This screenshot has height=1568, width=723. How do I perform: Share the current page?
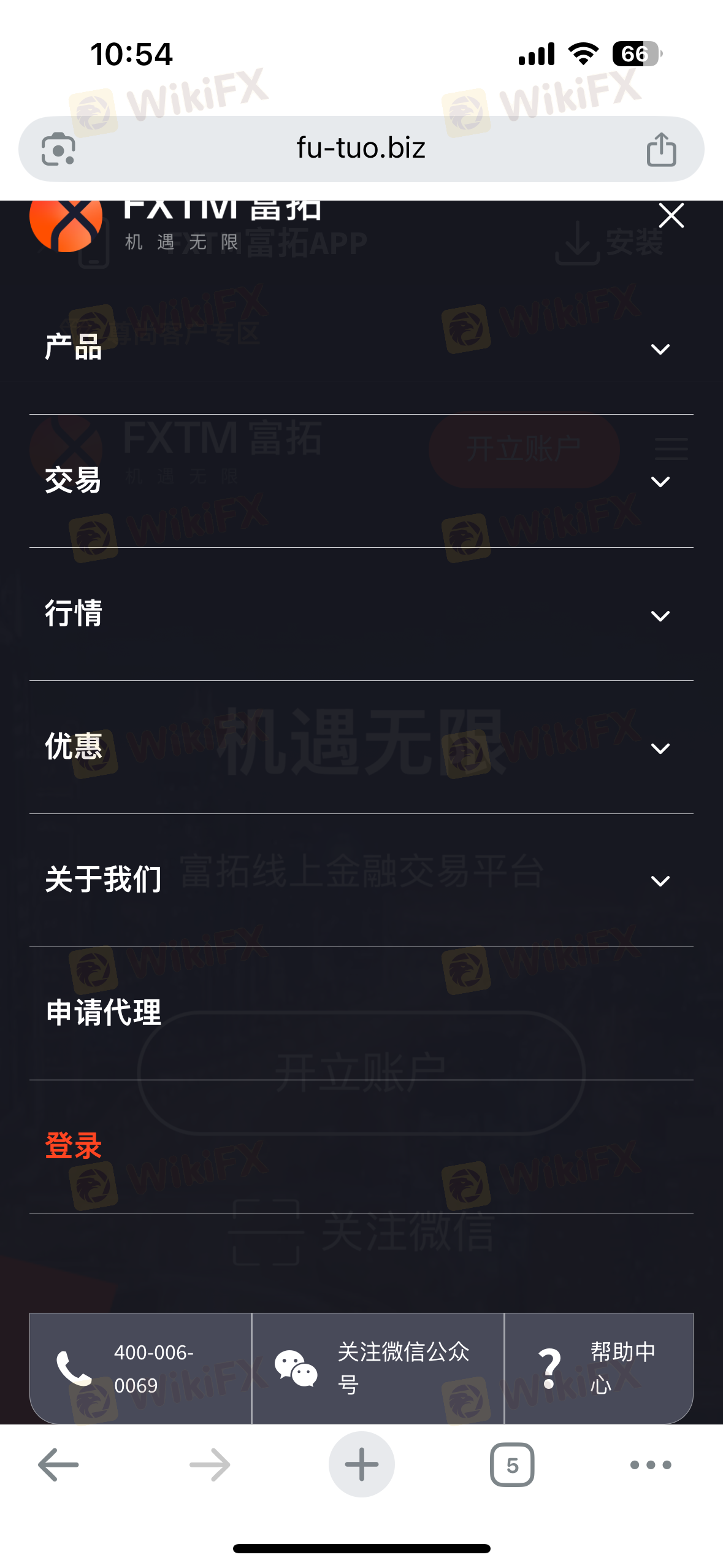pyautogui.click(x=661, y=149)
